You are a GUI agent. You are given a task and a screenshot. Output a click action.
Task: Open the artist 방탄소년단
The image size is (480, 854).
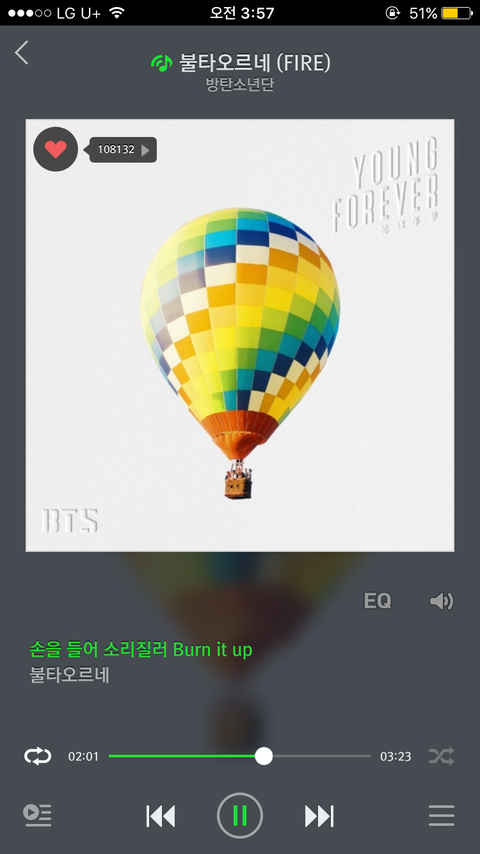coord(240,85)
